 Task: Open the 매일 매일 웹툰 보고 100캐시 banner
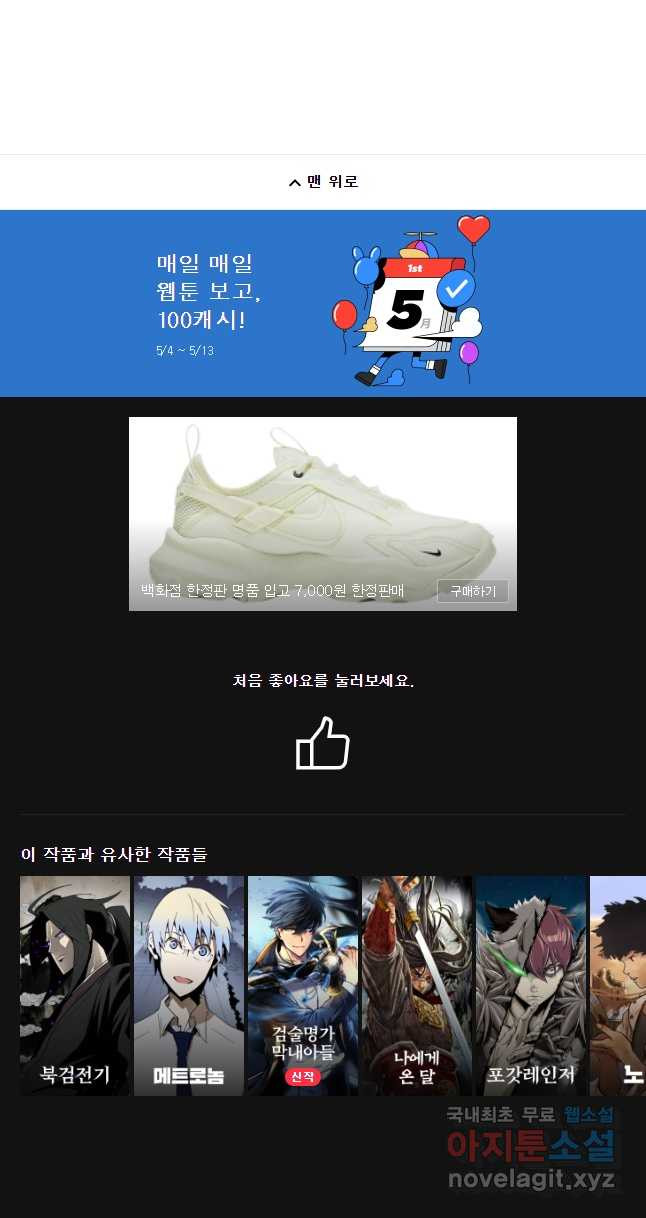click(x=323, y=303)
